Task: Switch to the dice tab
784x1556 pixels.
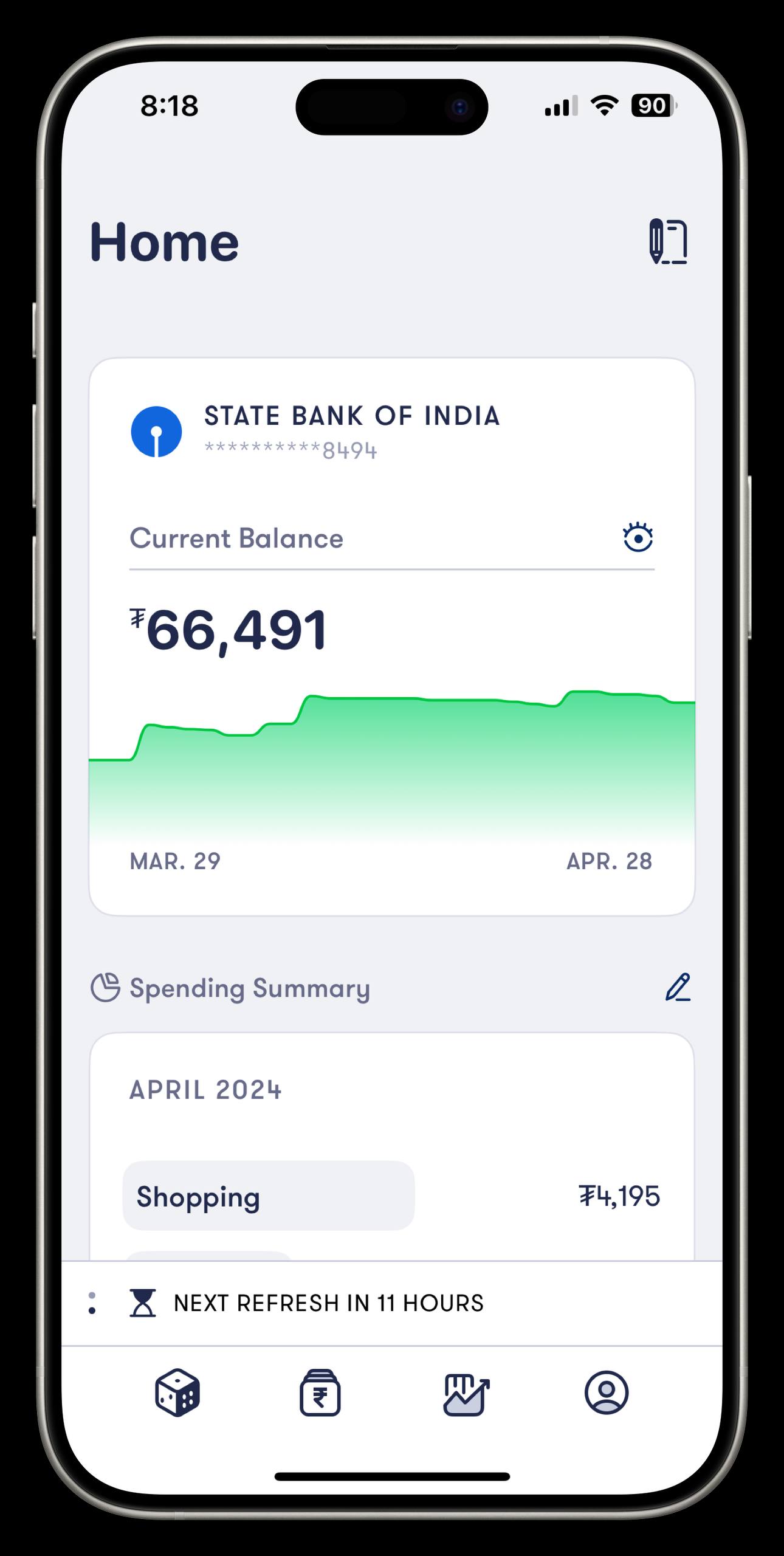Action: [177, 1392]
